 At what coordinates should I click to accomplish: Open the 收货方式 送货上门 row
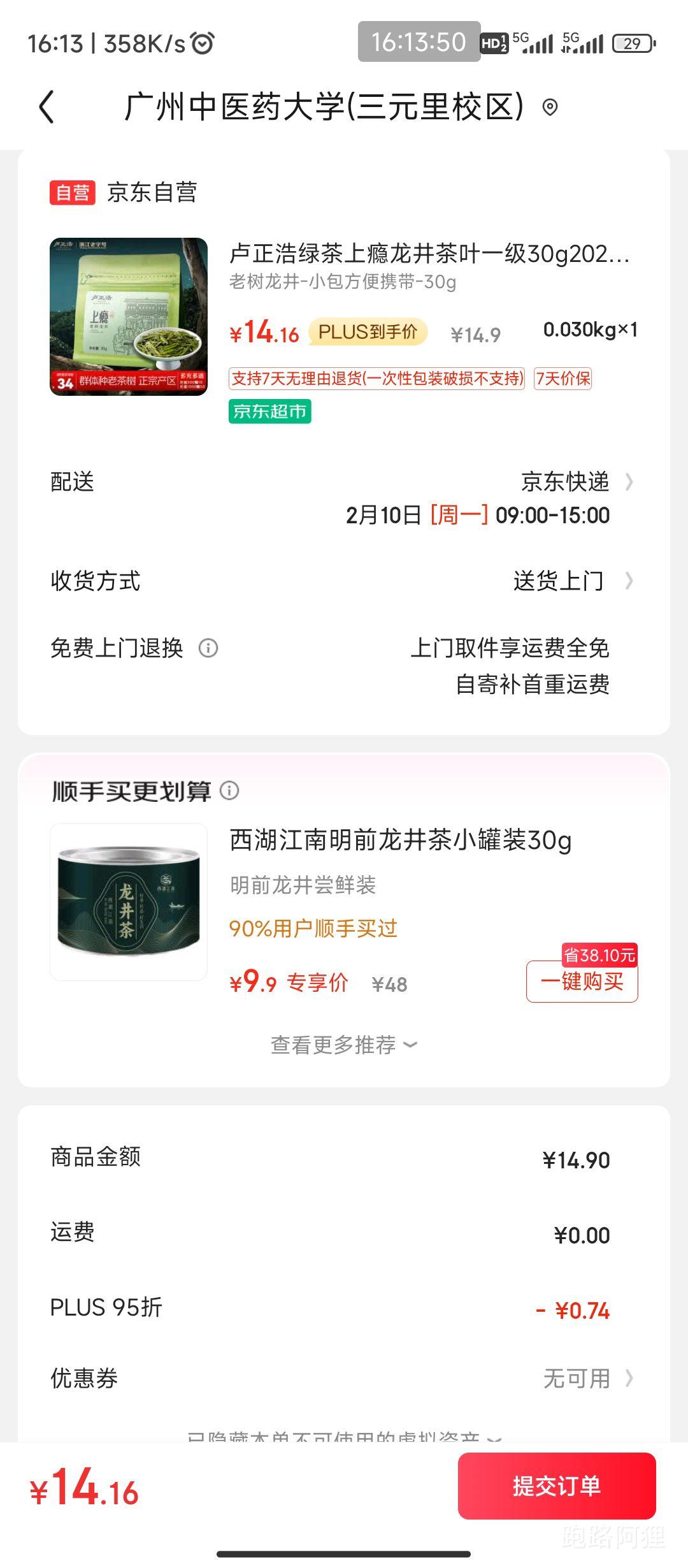point(344,581)
